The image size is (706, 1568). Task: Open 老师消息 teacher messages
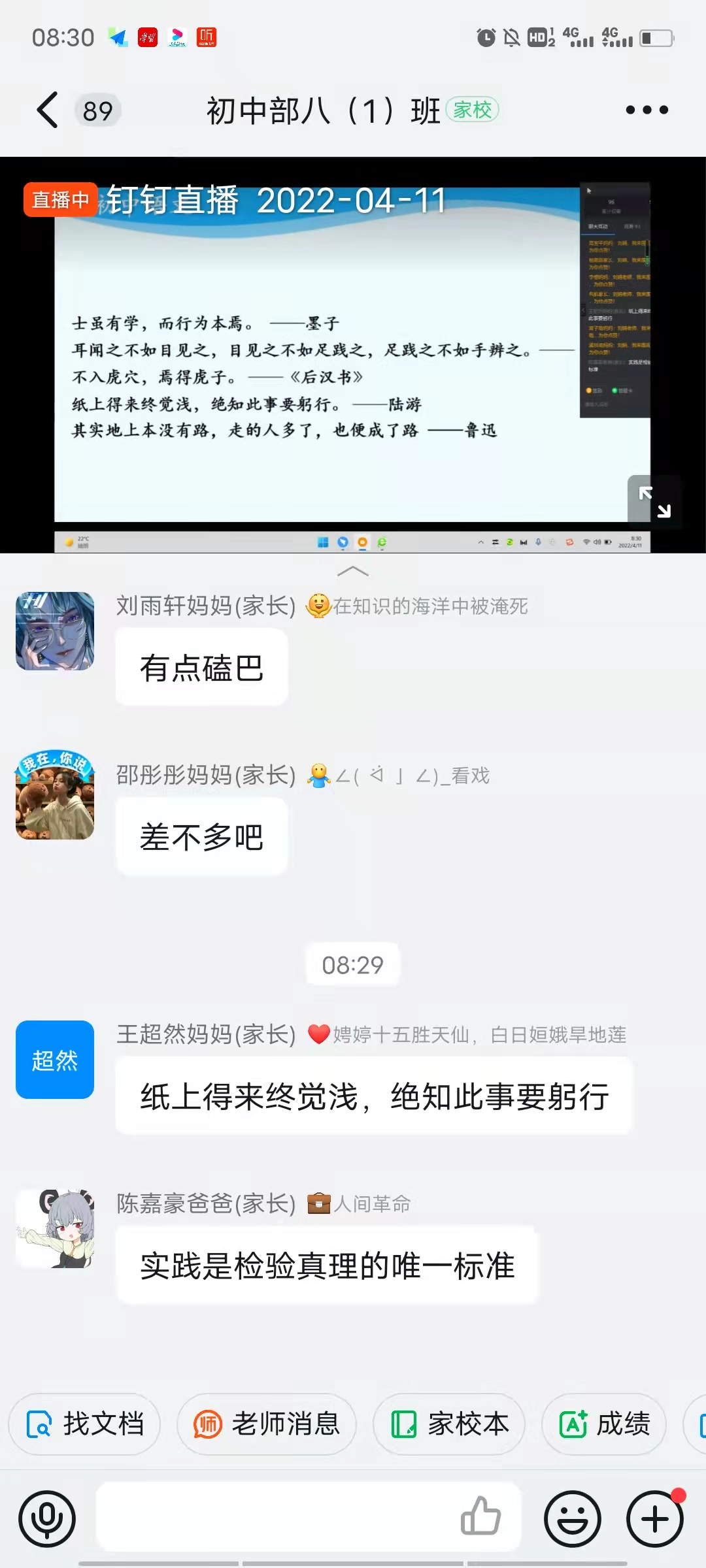(267, 1424)
